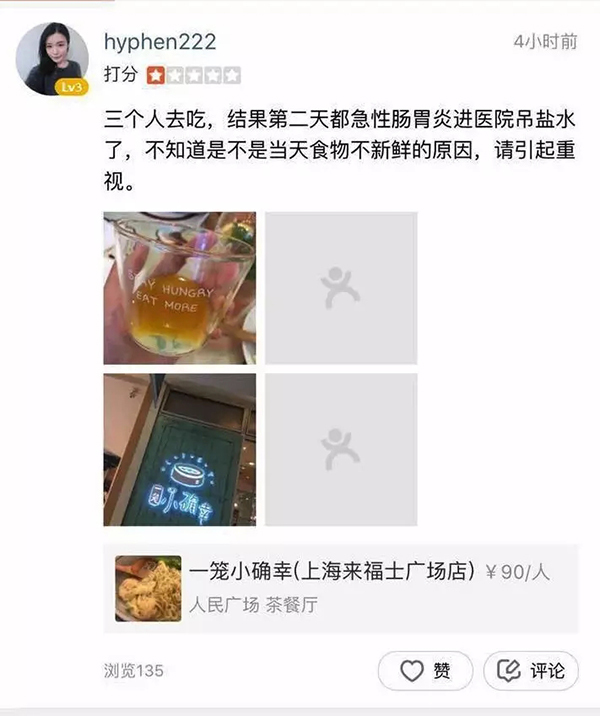Open hyphen222's profile avatar
600x716 pixels.
pyautogui.click(x=52, y=58)
